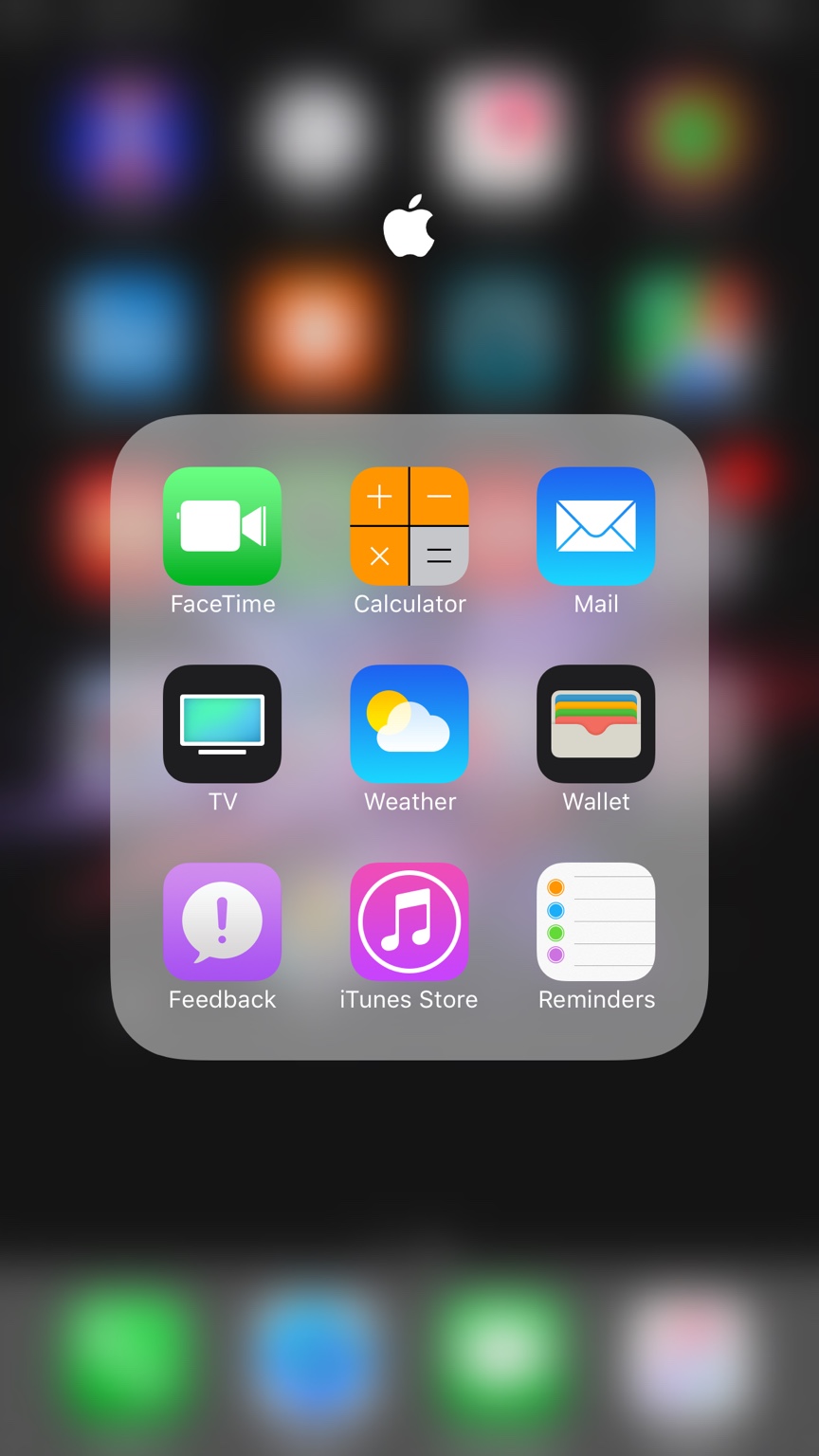
Task: Open the Wallet app
Action: pos(595,723)
